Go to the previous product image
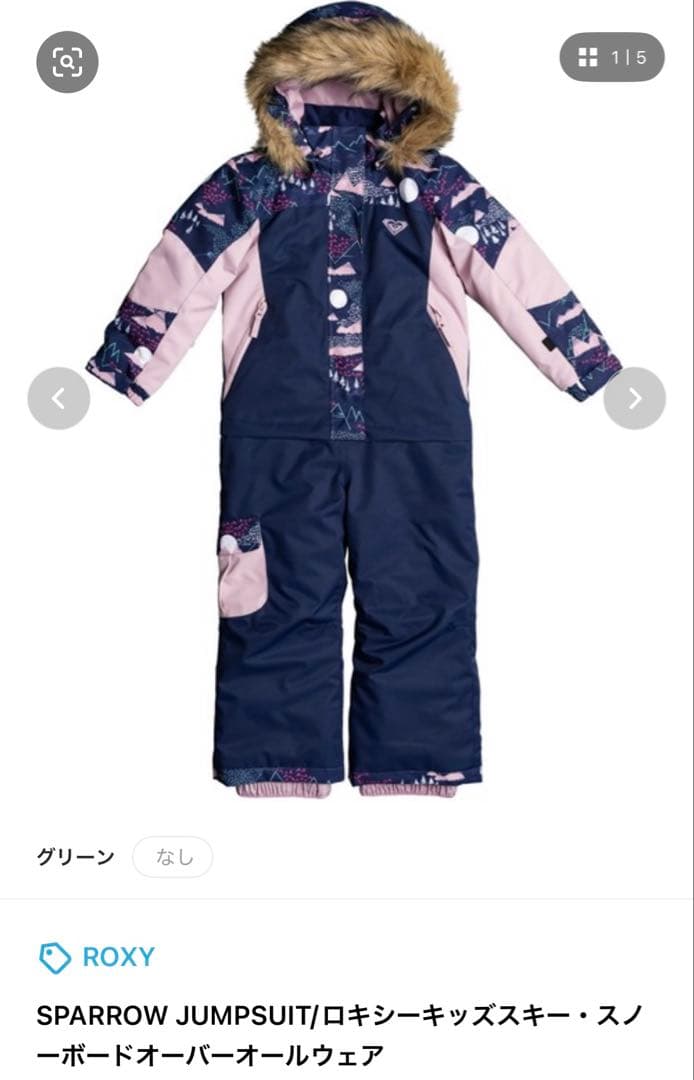 click(58, 398)
